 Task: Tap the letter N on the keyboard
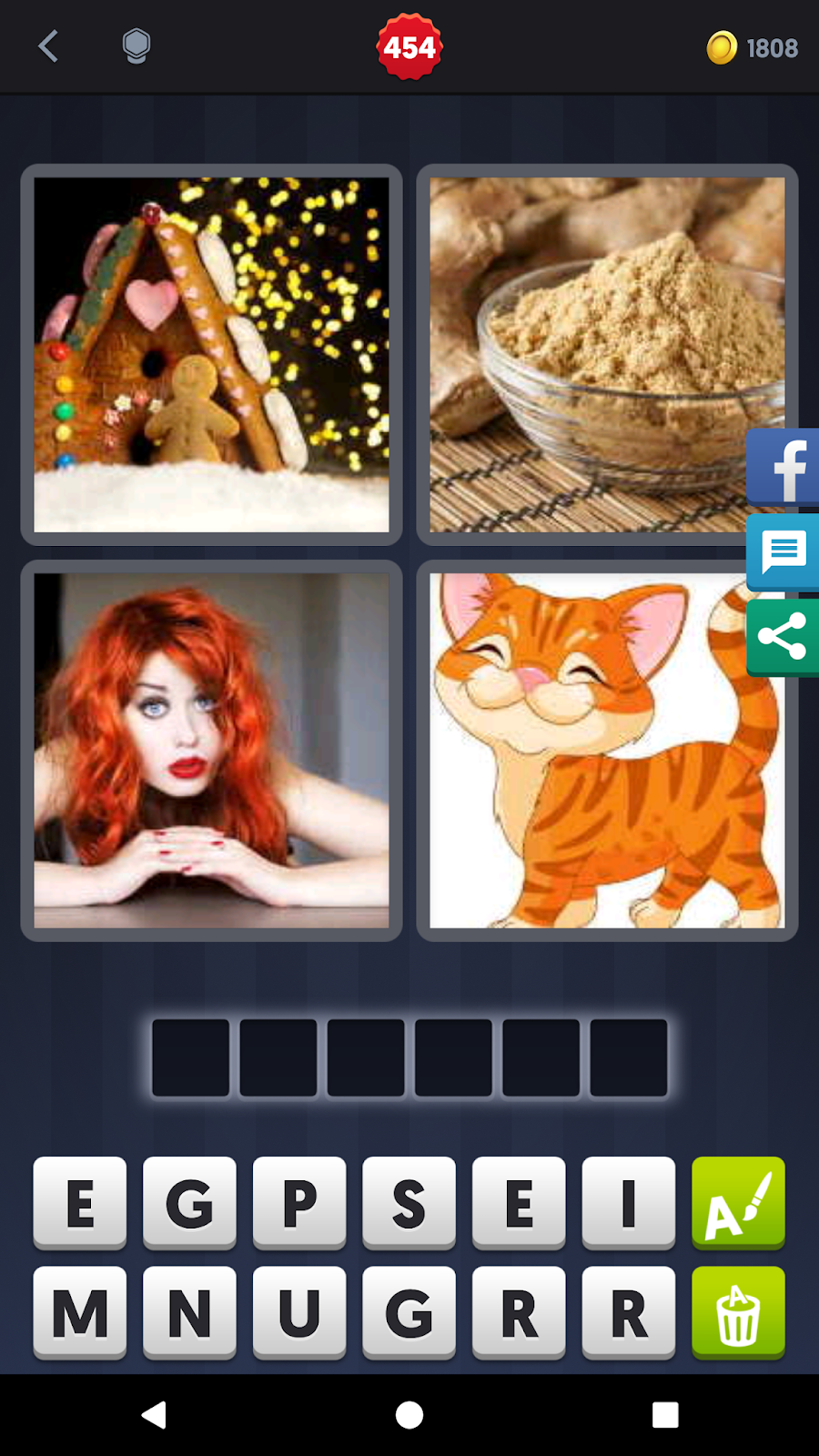189,1313
